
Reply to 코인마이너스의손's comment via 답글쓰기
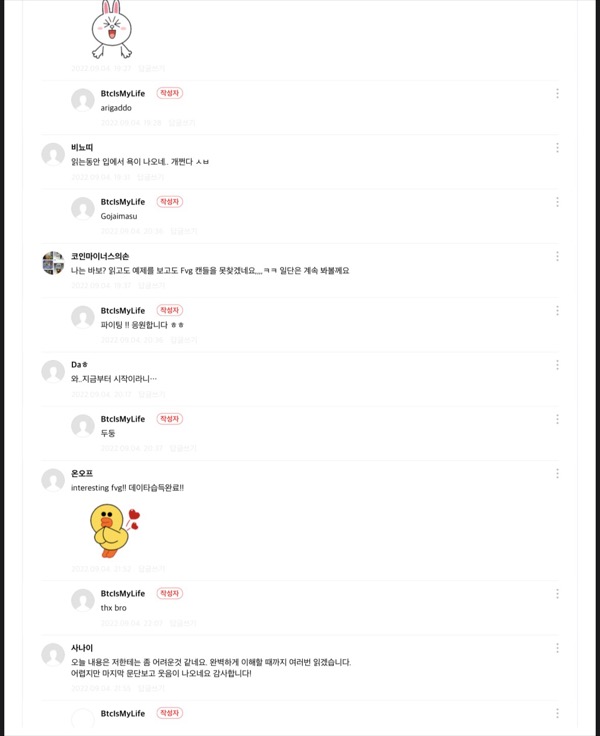[x=151, y=285]
